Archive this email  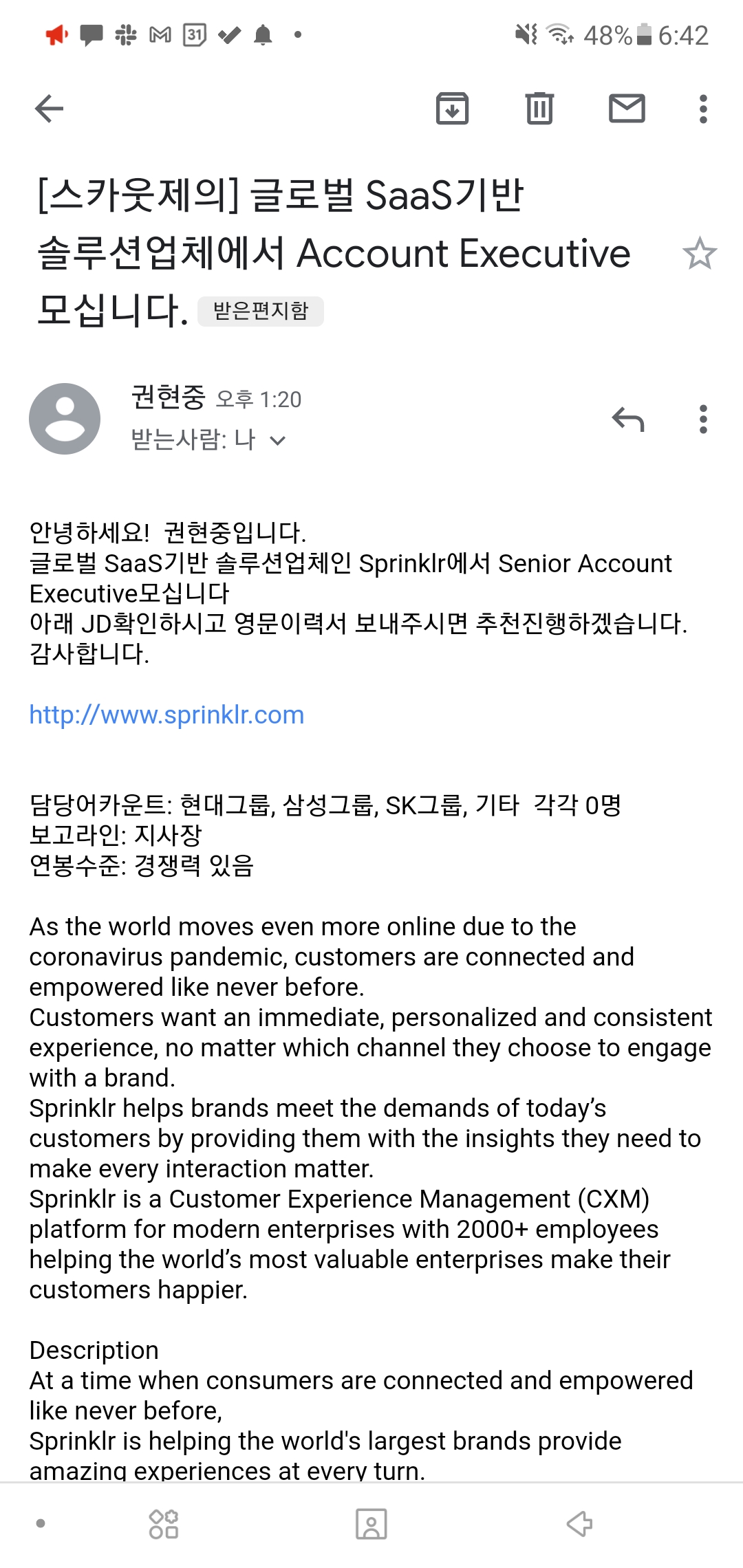452,109
